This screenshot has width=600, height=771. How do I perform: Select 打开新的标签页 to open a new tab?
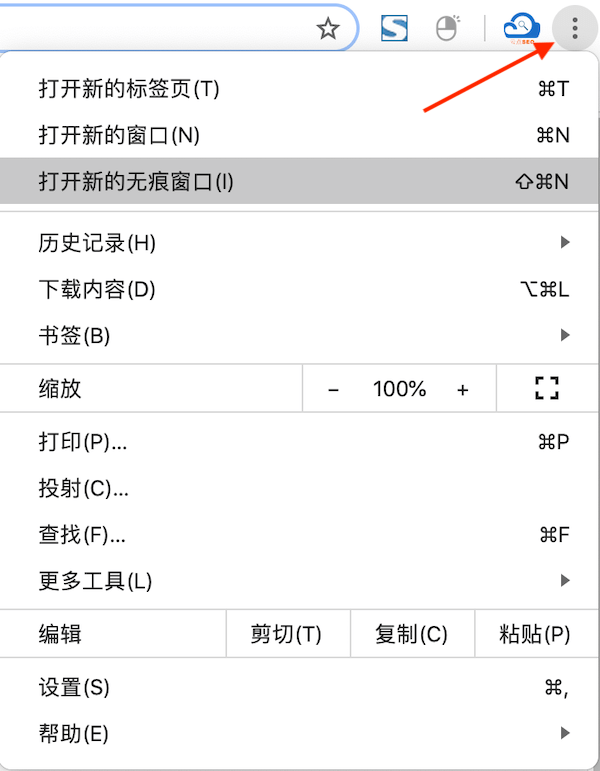click(x=129, y=89)
